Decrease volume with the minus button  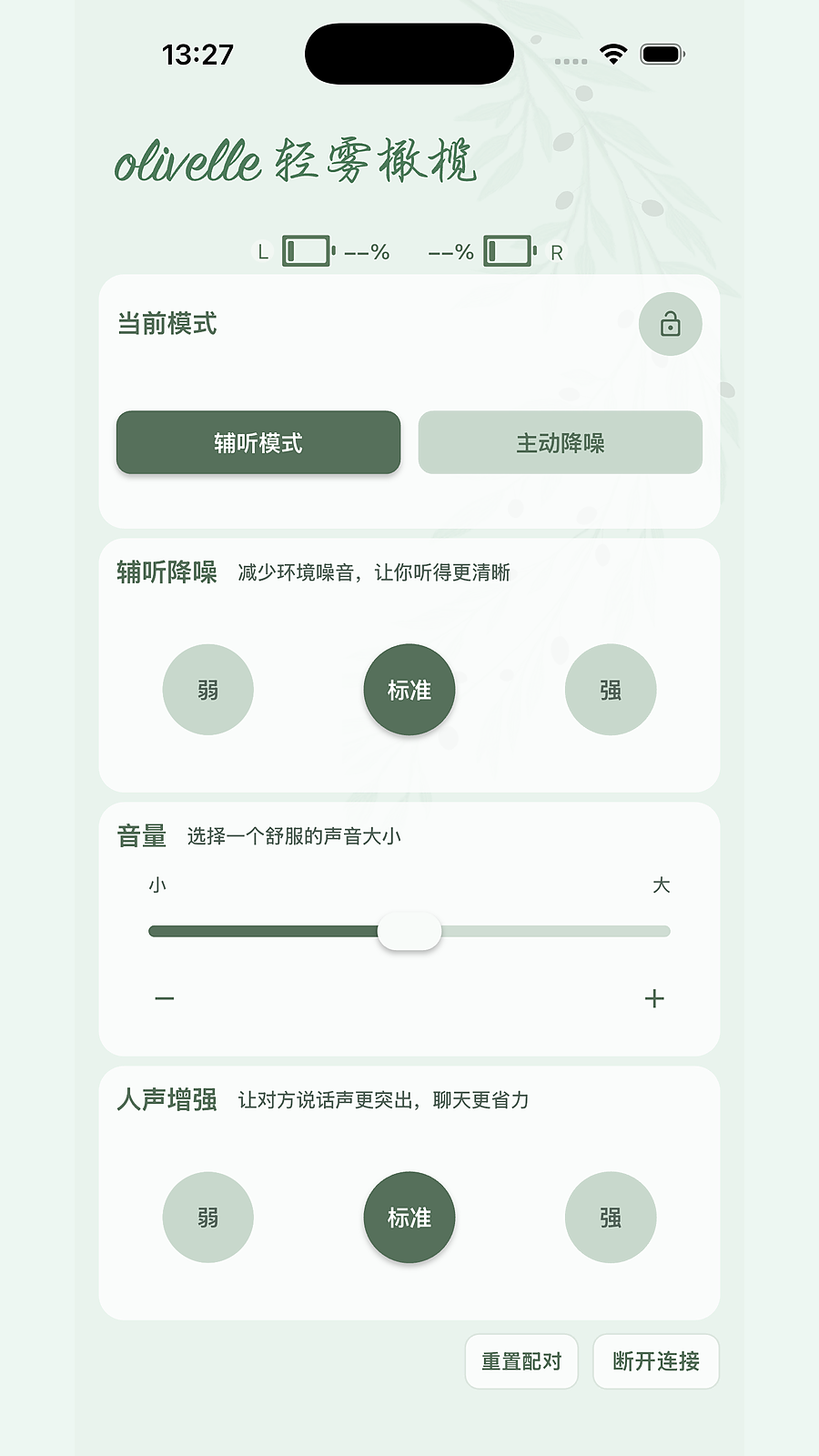click(165, 998)
